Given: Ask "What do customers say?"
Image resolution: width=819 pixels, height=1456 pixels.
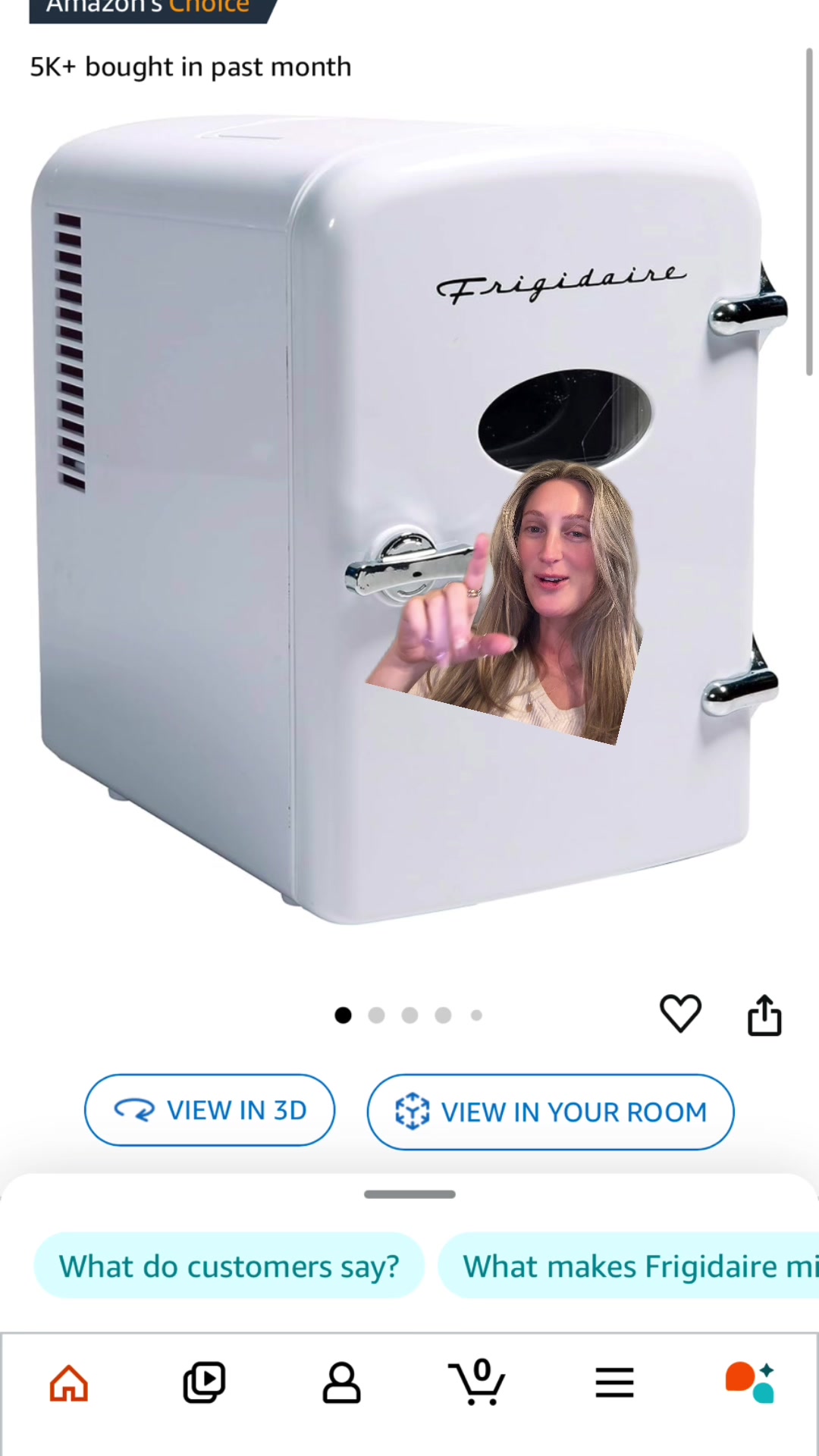Looking at the screenshot, I should tap(229, 1266).
